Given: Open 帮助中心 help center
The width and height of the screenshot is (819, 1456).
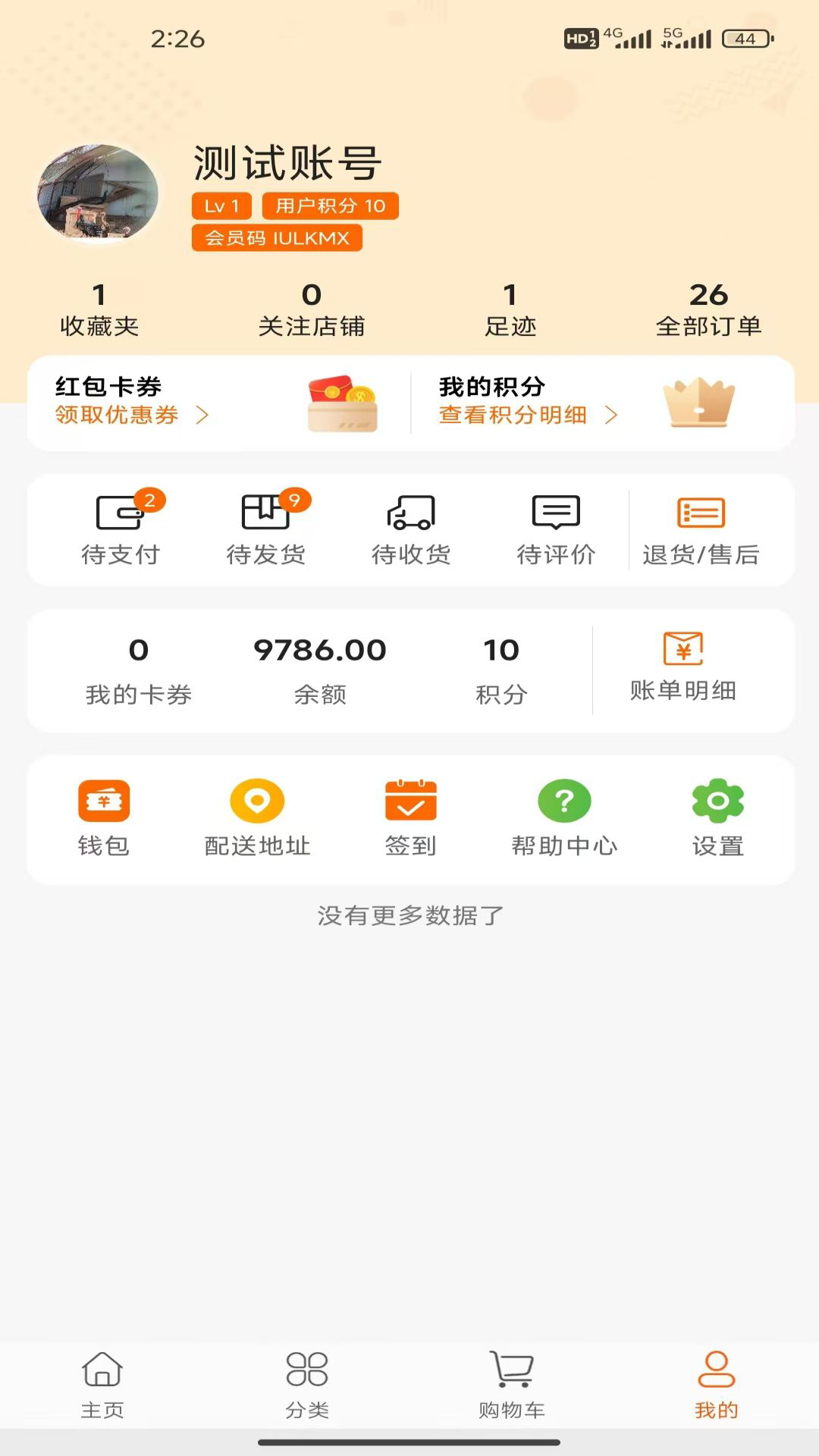Looking at the screenshot, I should coord(564,818).
